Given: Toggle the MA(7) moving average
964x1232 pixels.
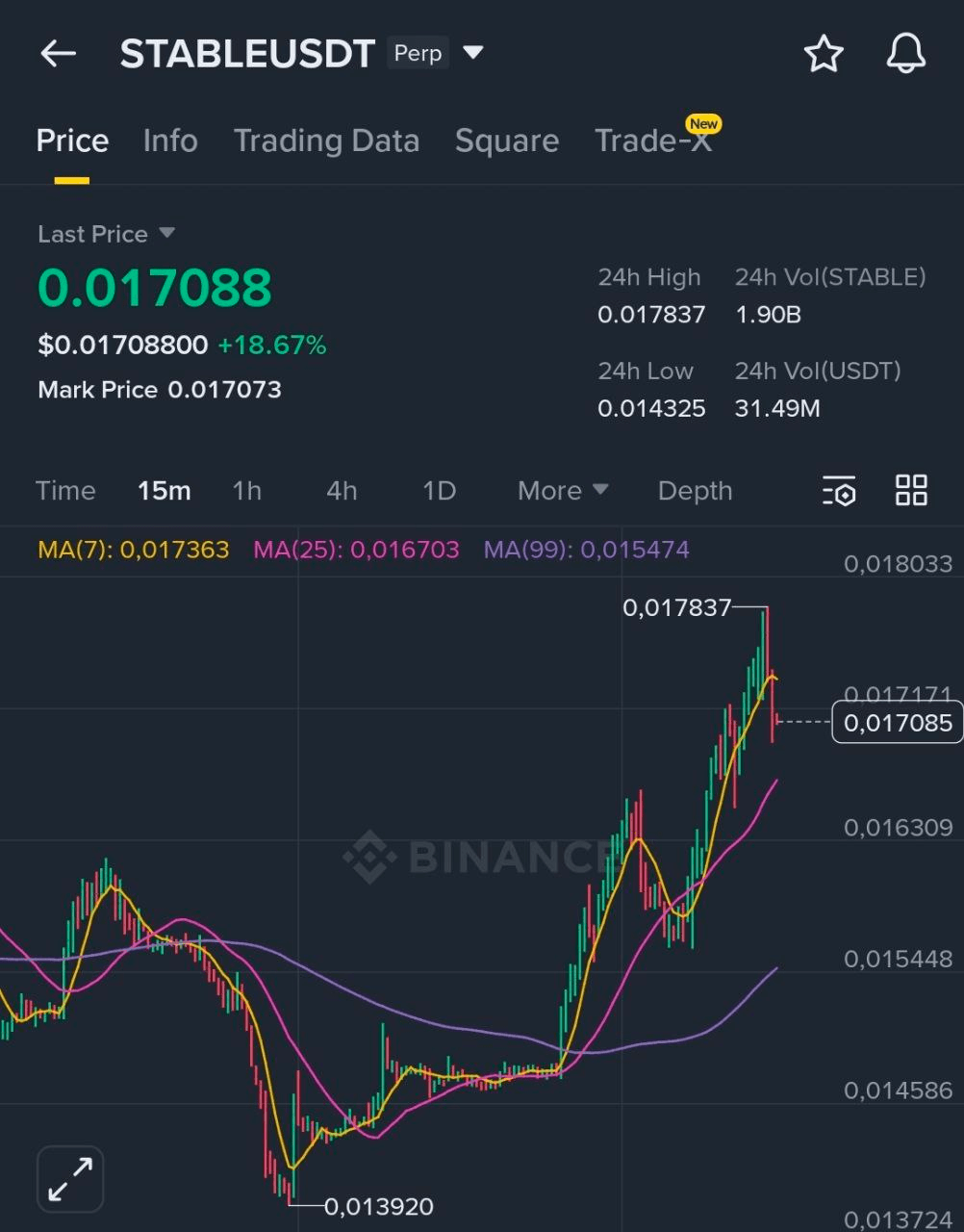Looking at the screenshot, I should coord(133,550).
